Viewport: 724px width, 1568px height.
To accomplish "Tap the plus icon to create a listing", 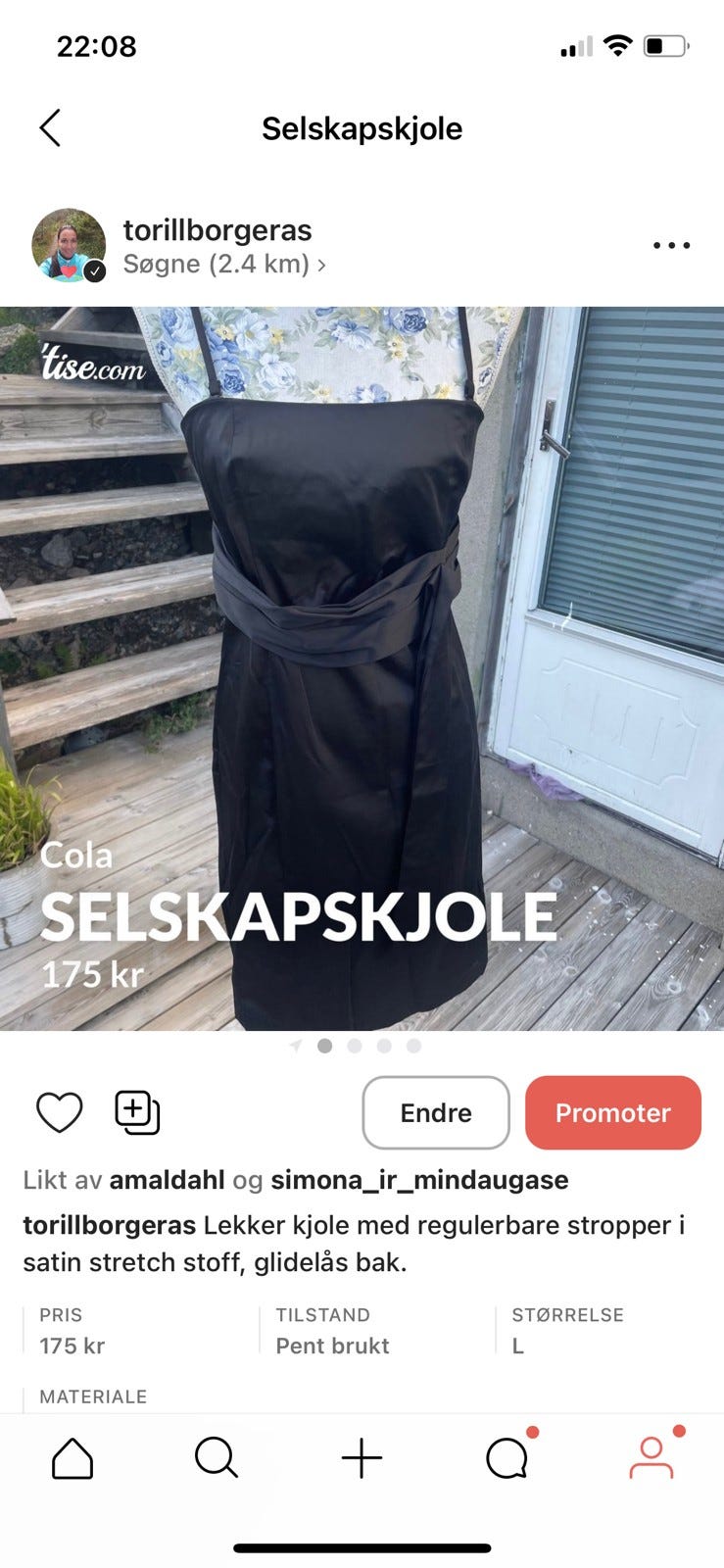I will tap(362, 1457).
